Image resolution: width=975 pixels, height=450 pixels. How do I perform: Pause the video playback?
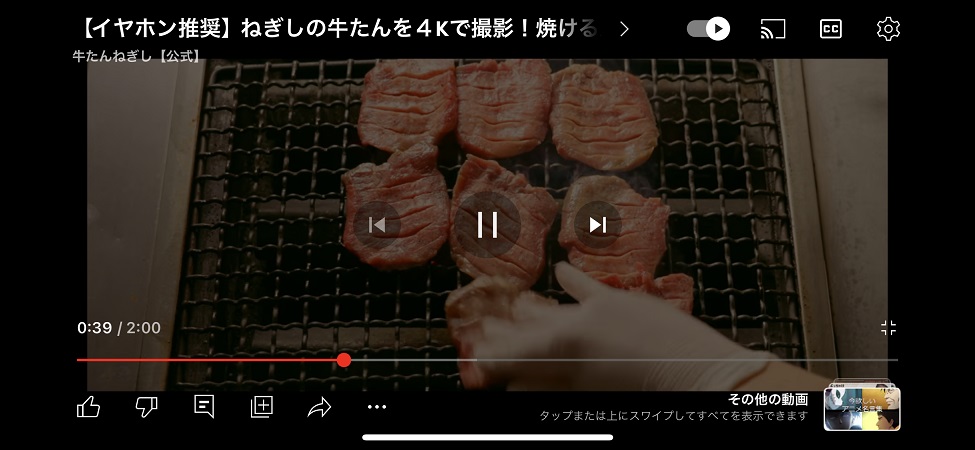487,225
